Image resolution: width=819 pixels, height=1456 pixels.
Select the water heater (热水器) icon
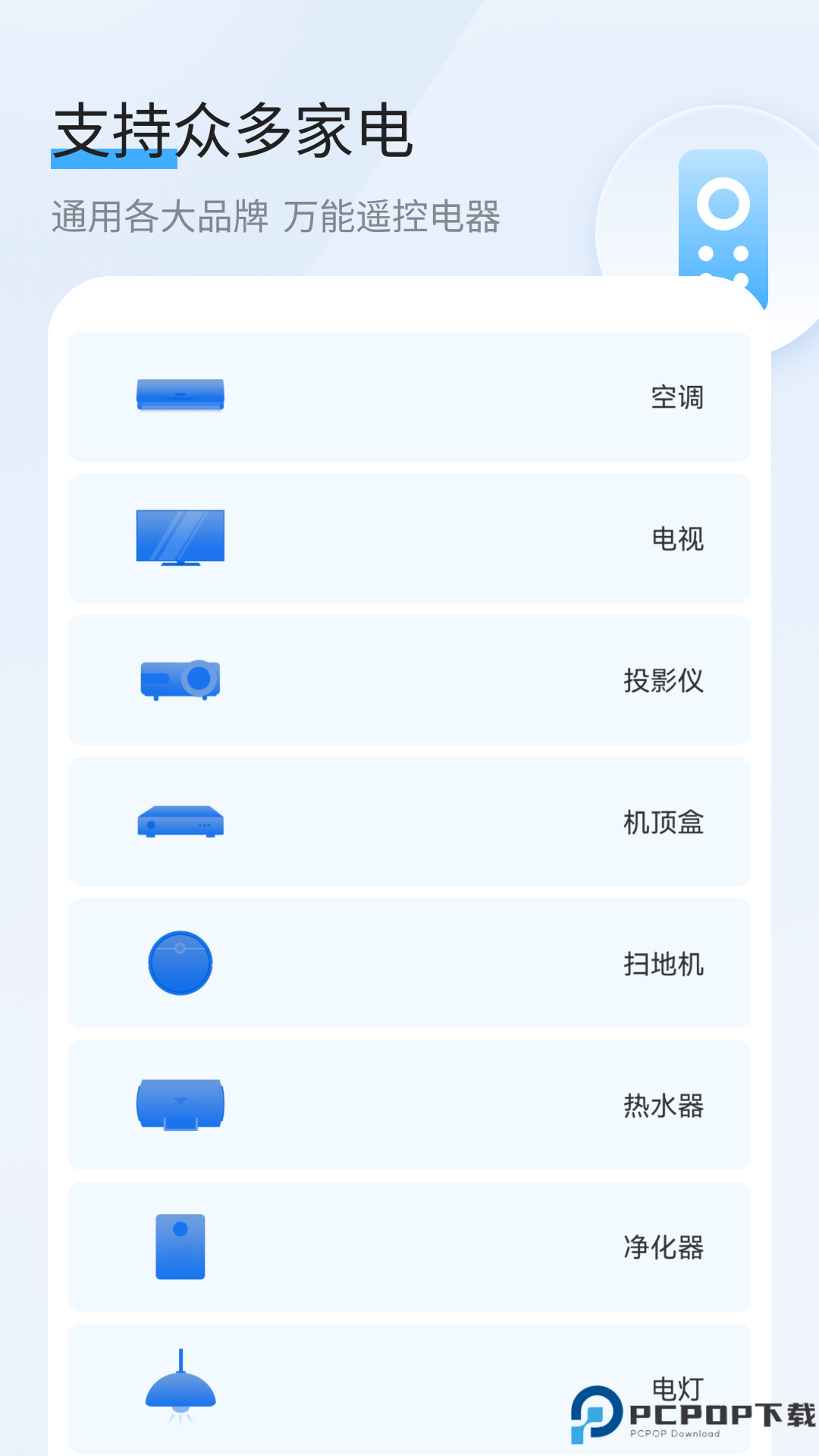pyautogui.click(x=180, y=1106)
